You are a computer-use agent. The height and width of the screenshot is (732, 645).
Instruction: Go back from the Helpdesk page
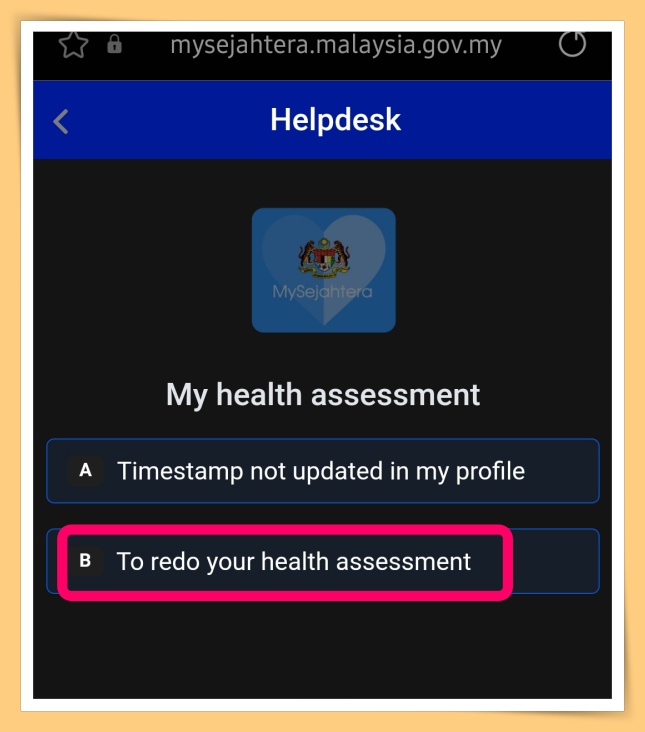(x=62, y=122)
